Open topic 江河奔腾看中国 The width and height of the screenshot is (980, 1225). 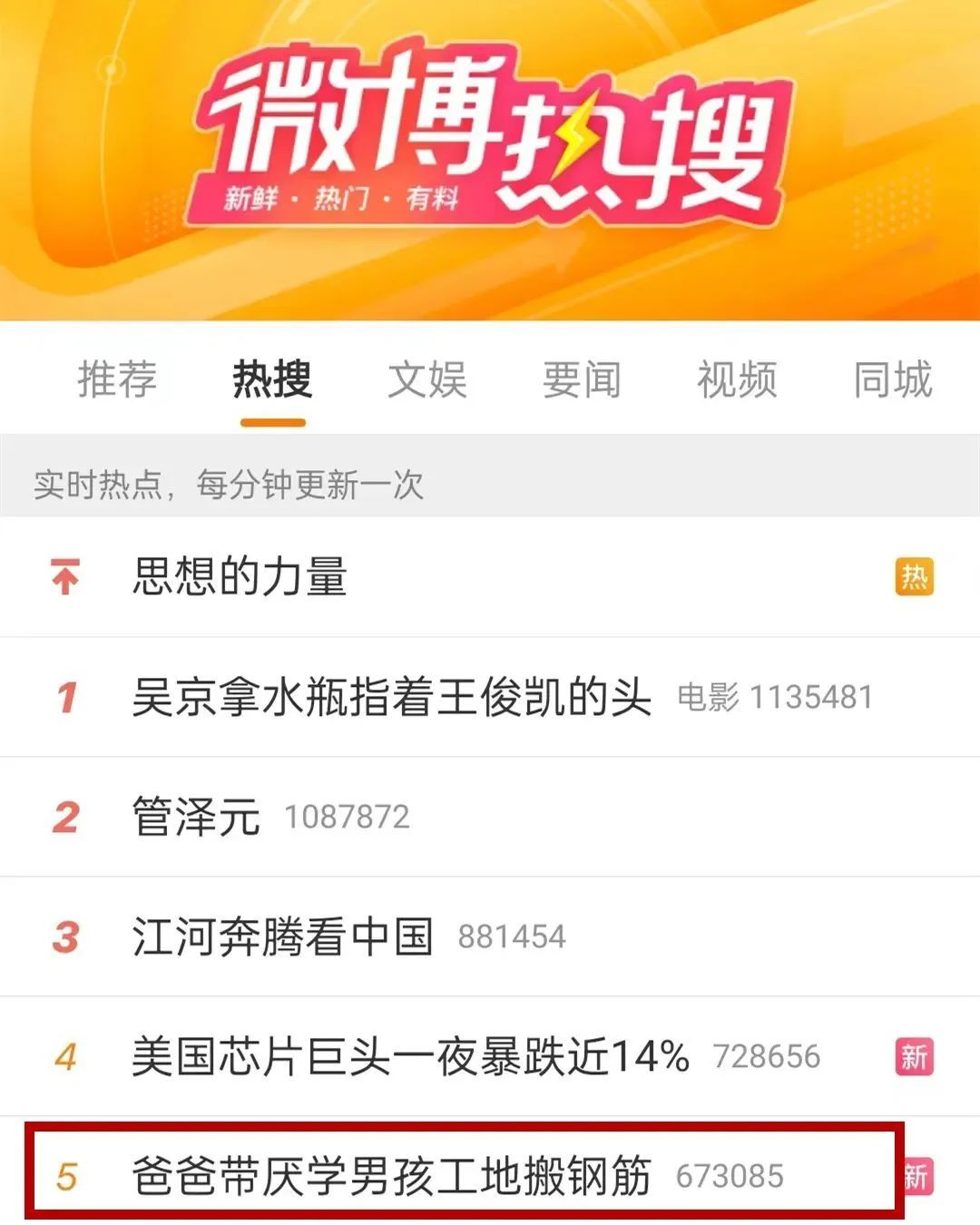(282, 936)
